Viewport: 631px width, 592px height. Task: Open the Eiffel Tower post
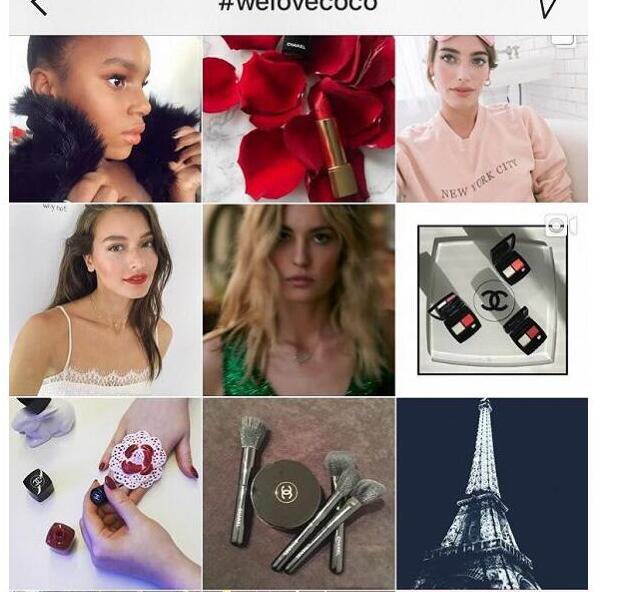491,493
